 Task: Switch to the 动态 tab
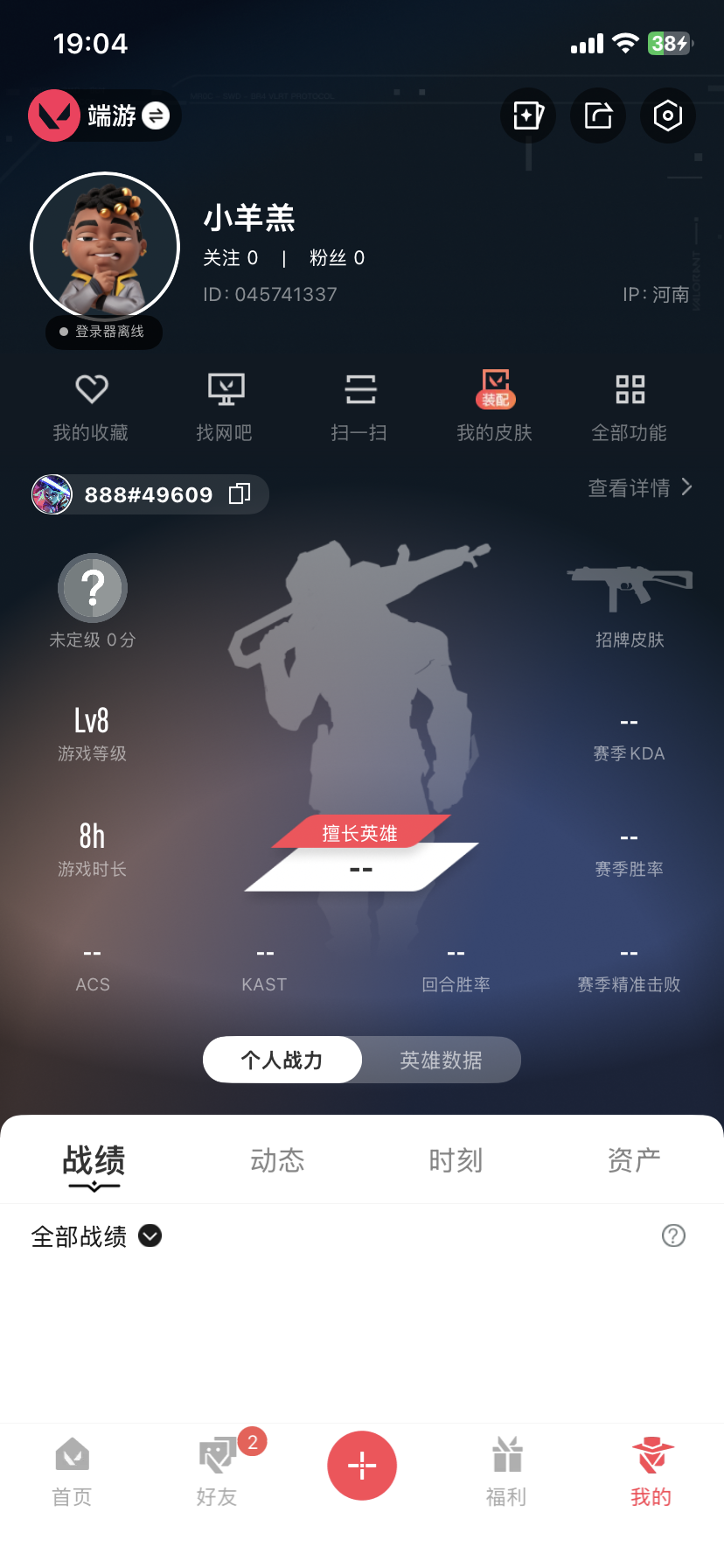point(277,1161)
